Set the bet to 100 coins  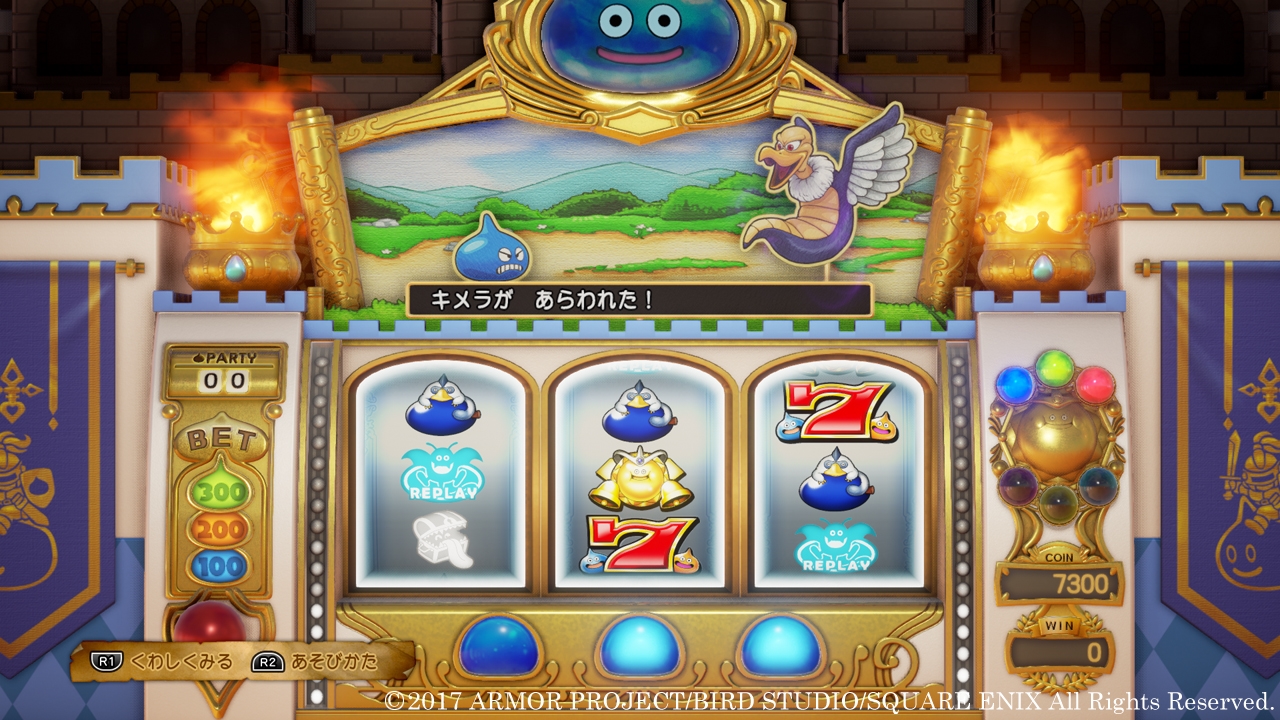click(x=219, y=567)
